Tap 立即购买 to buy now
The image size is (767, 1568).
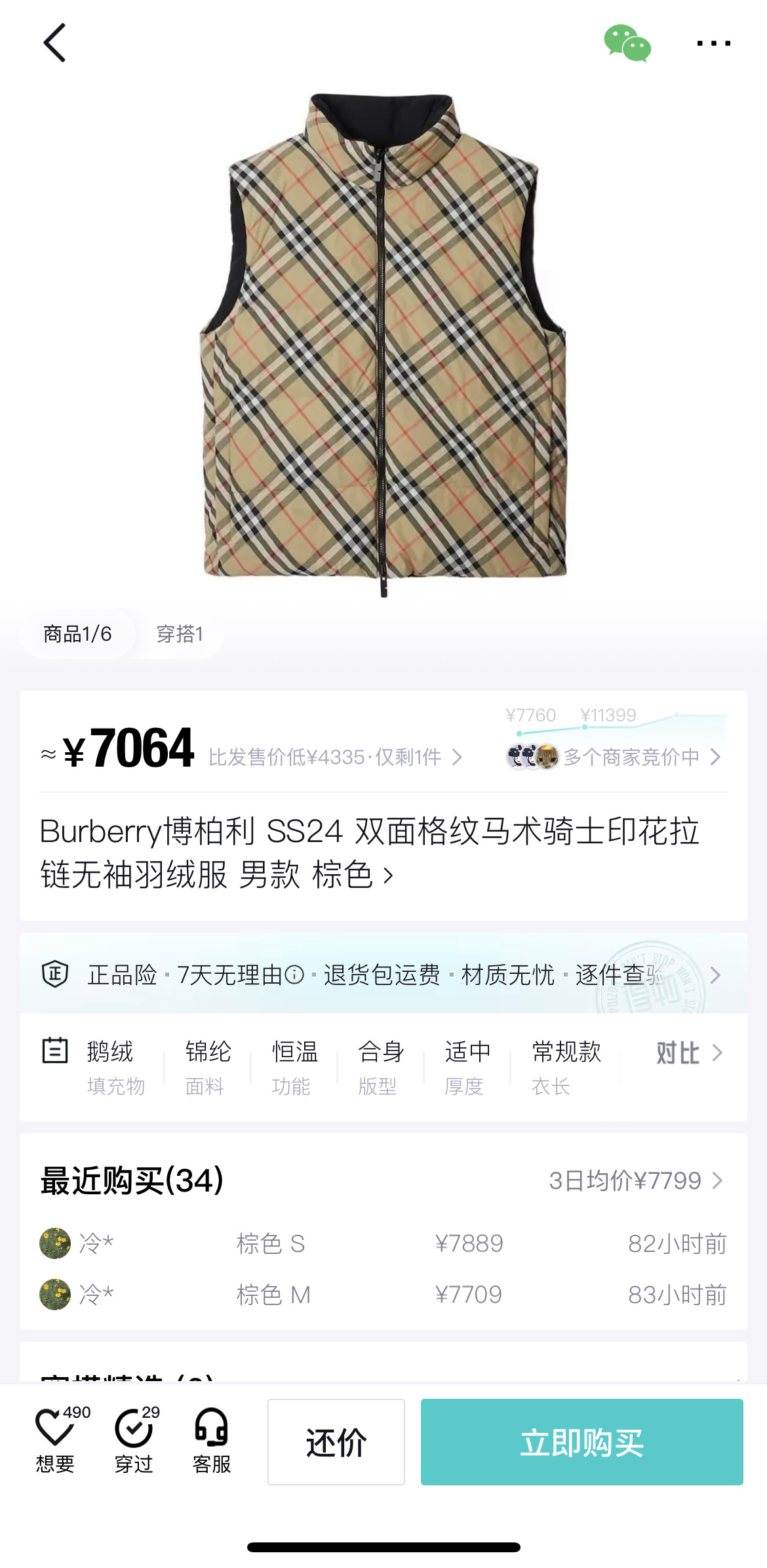[581, 1442]
